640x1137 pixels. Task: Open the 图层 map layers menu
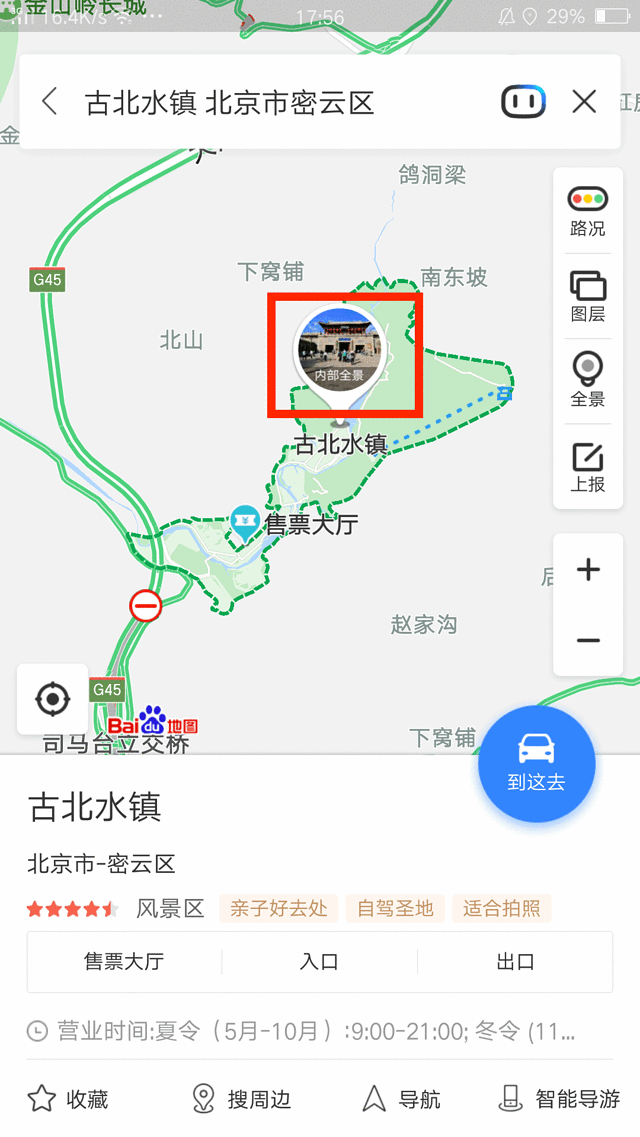point(587,296)
